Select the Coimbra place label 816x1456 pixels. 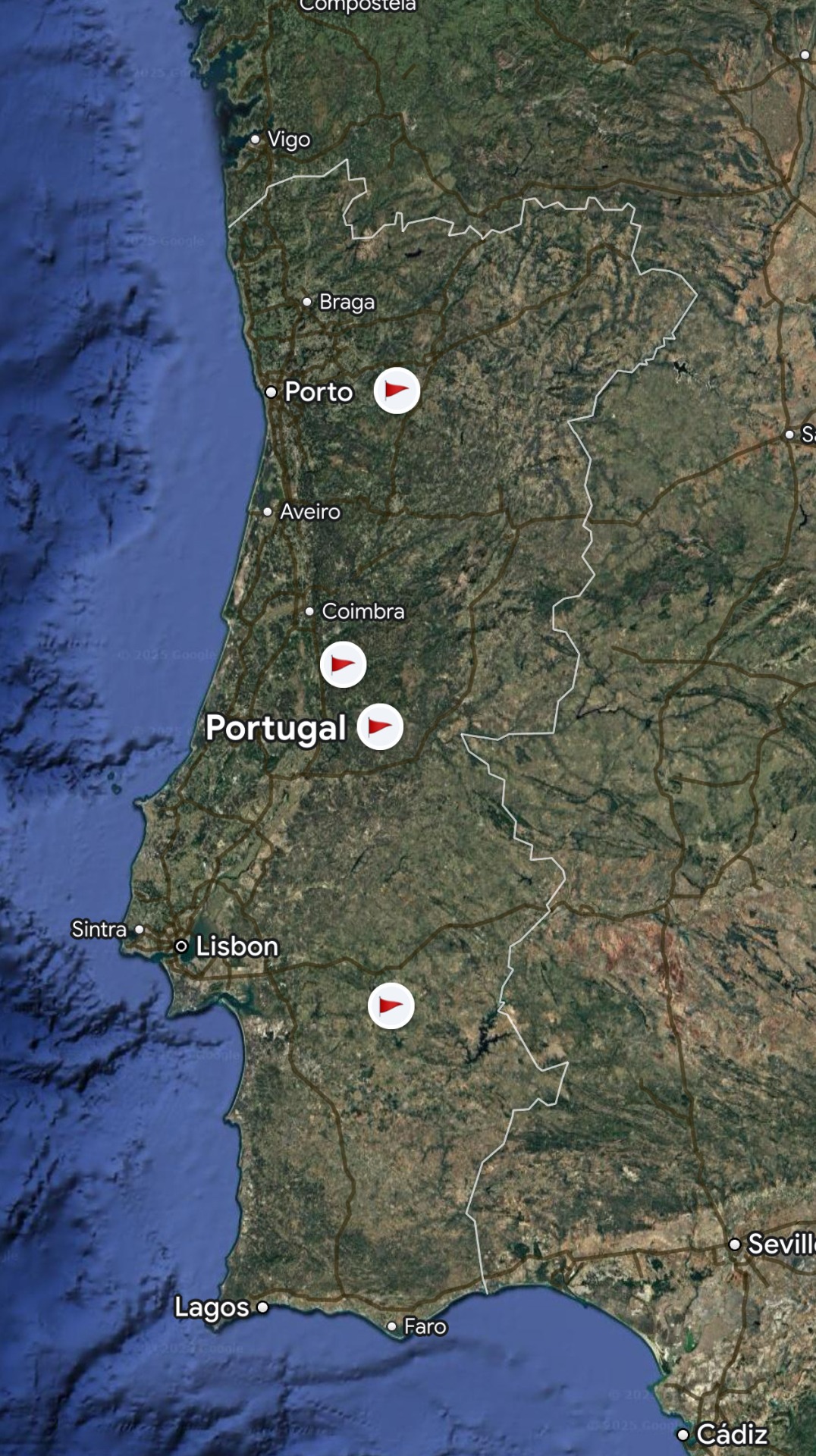coord(362,611)
